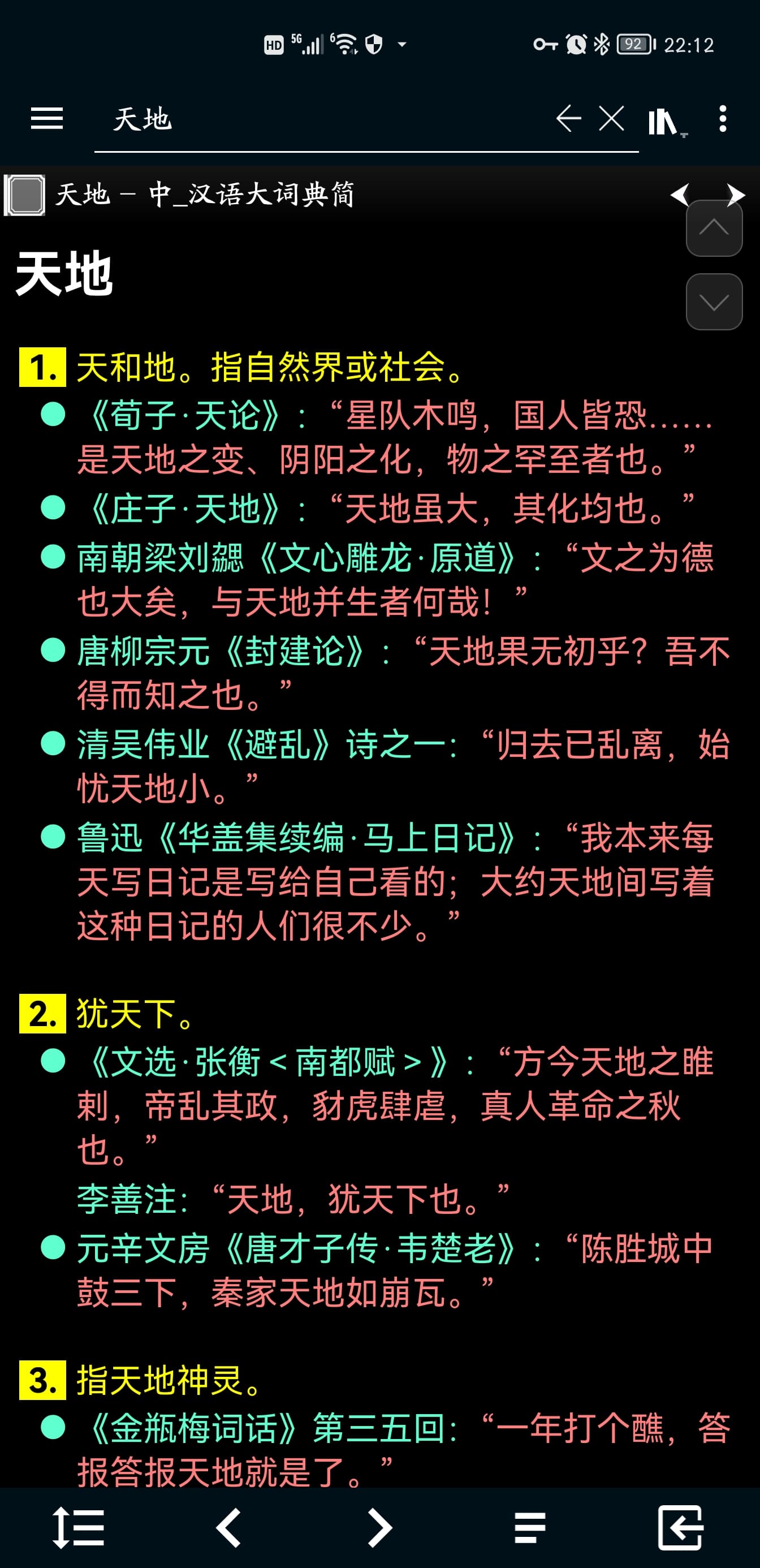Tap the back arrow in the search bar

point(568,118)
